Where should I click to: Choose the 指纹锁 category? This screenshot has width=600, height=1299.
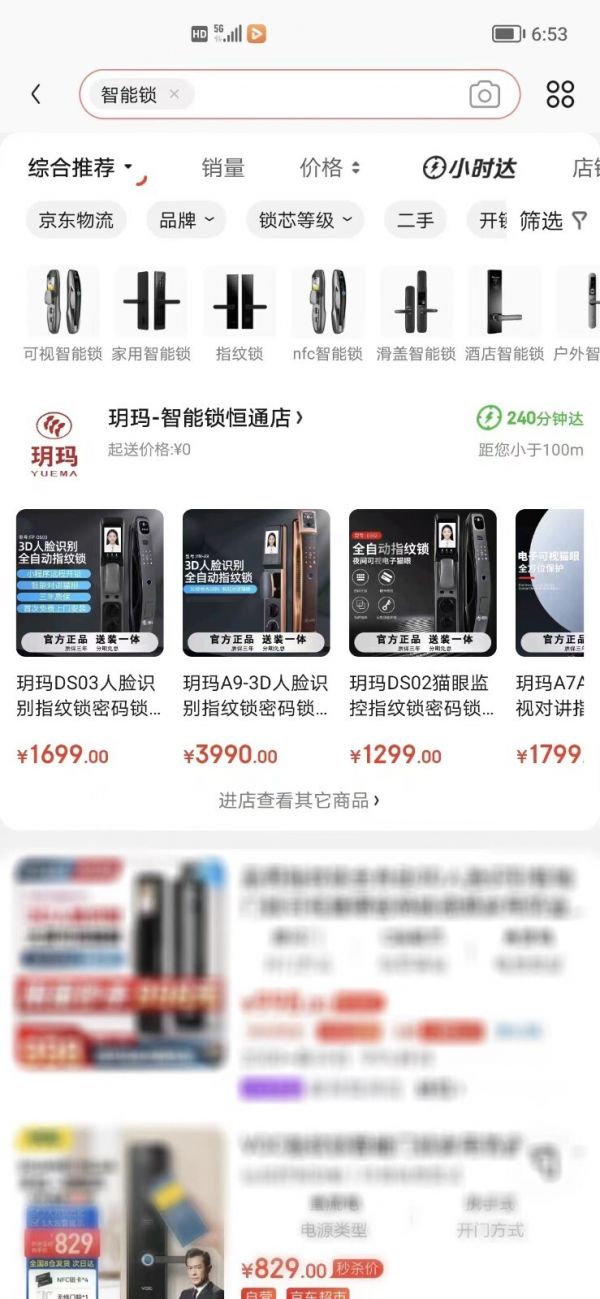(239, 313)
